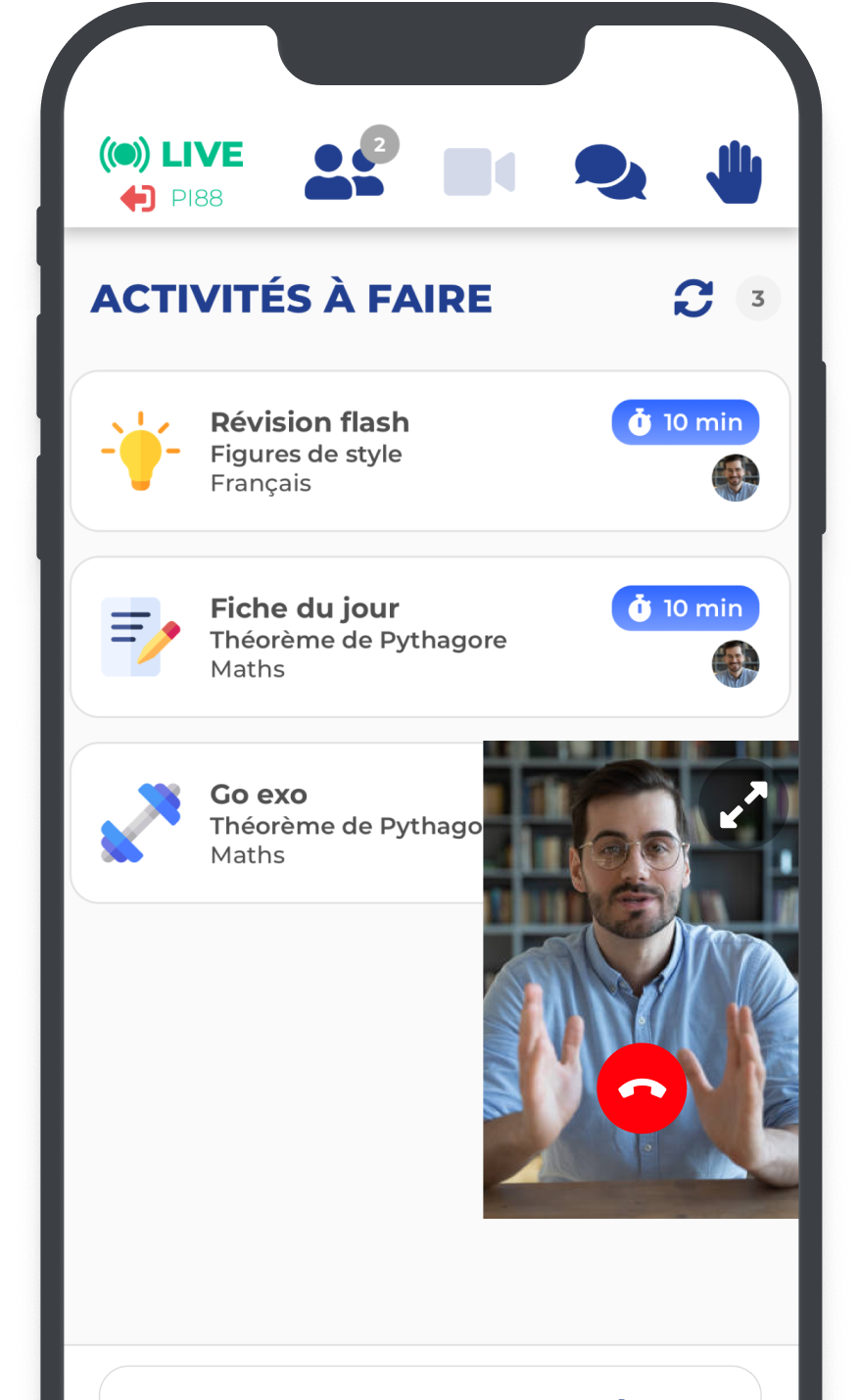
Task: Hang up the video call
Action: coord(642,1088)
